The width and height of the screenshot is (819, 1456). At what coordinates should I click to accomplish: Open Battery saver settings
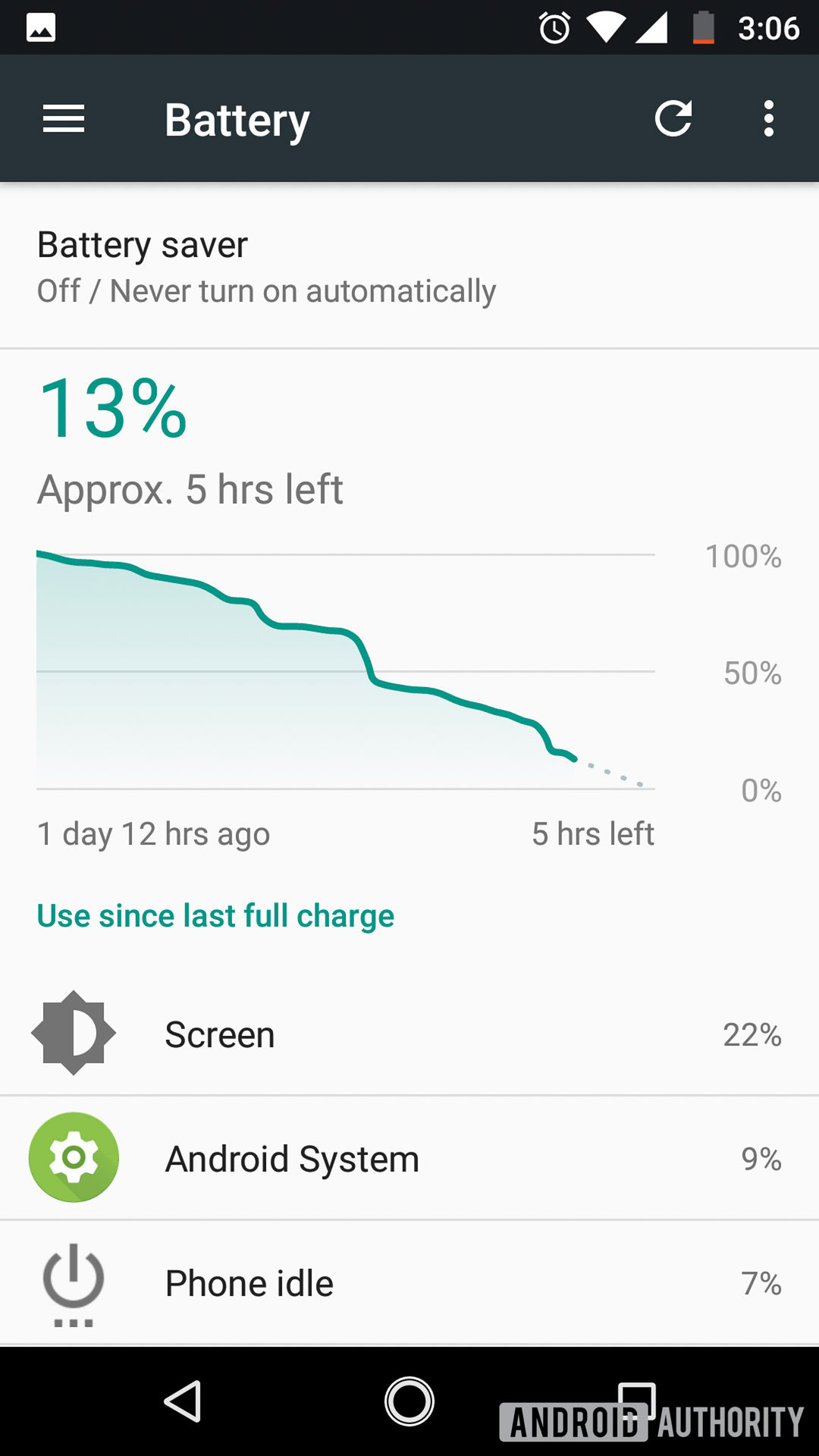(x=409, y=267)
